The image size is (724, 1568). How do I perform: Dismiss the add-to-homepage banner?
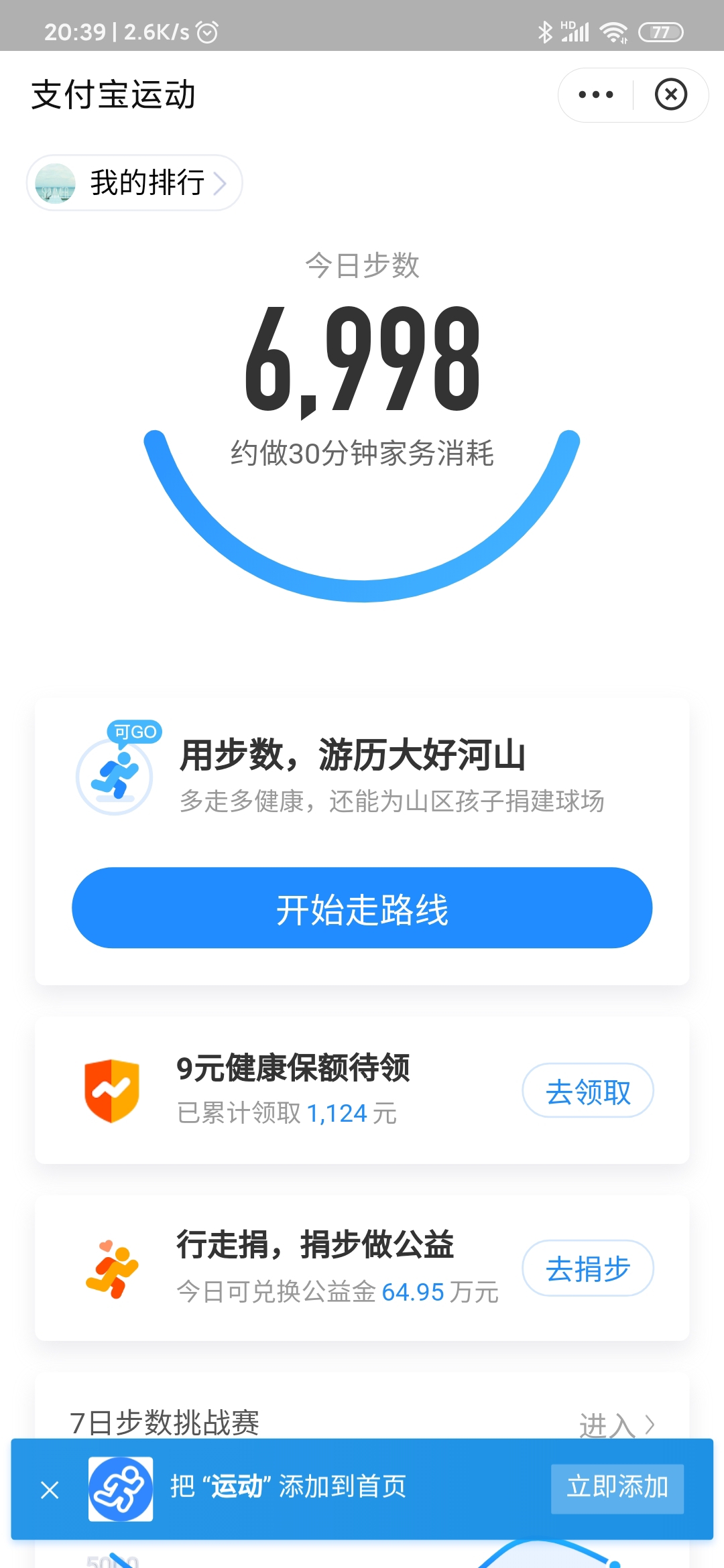tap(50, 1490)
